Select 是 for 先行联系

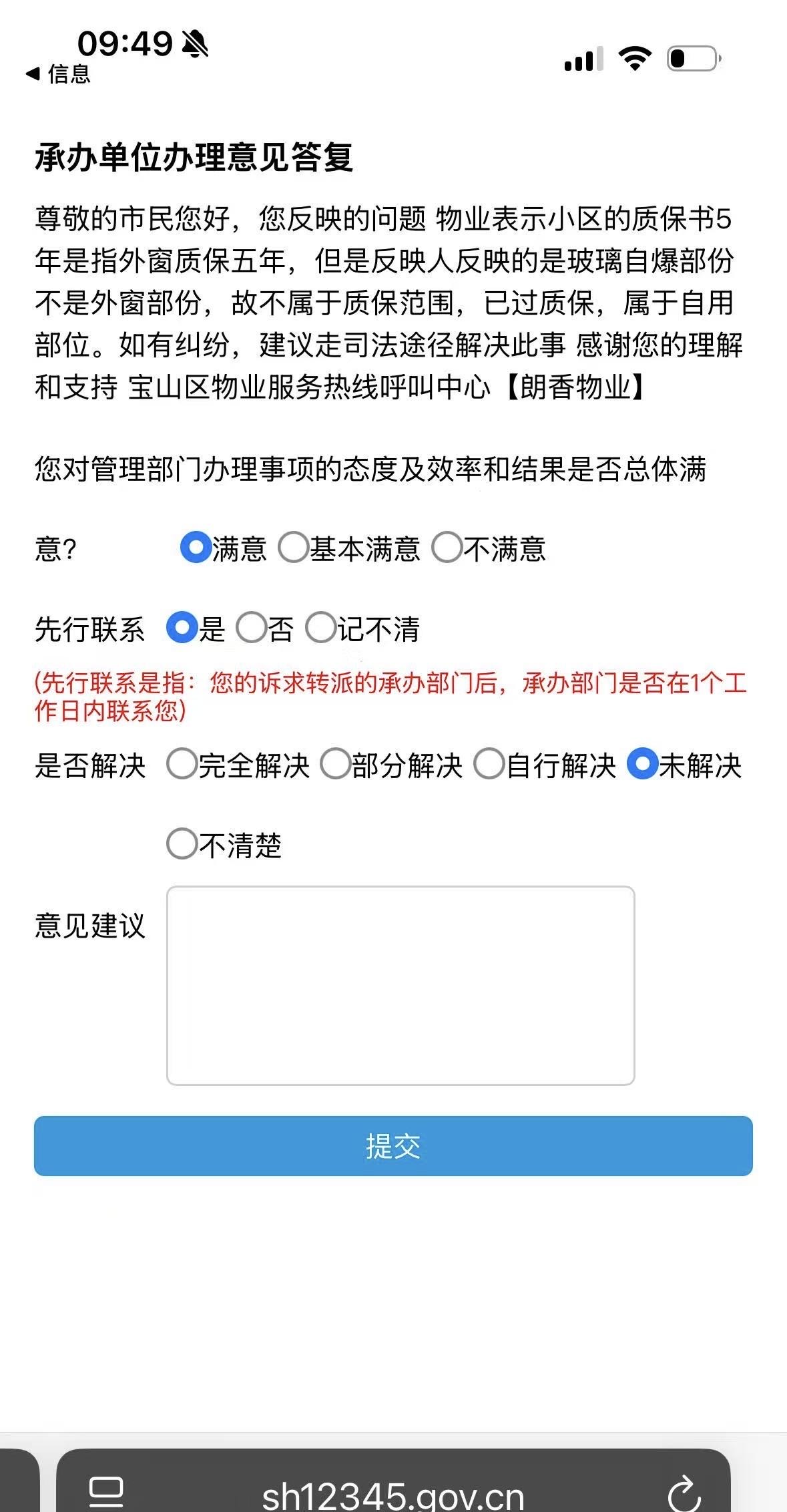[x=182, y=628]
